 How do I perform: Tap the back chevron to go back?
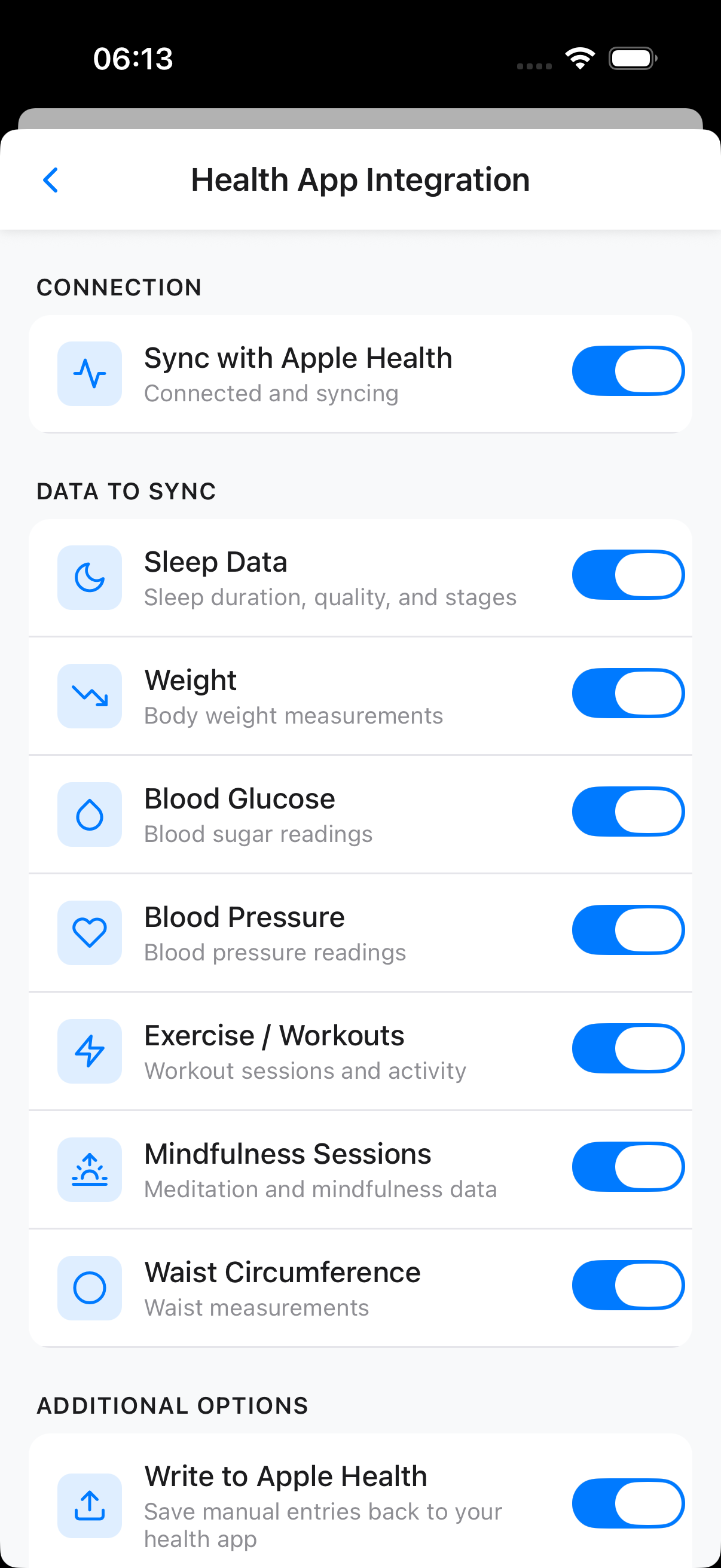(x=50, y=180)
